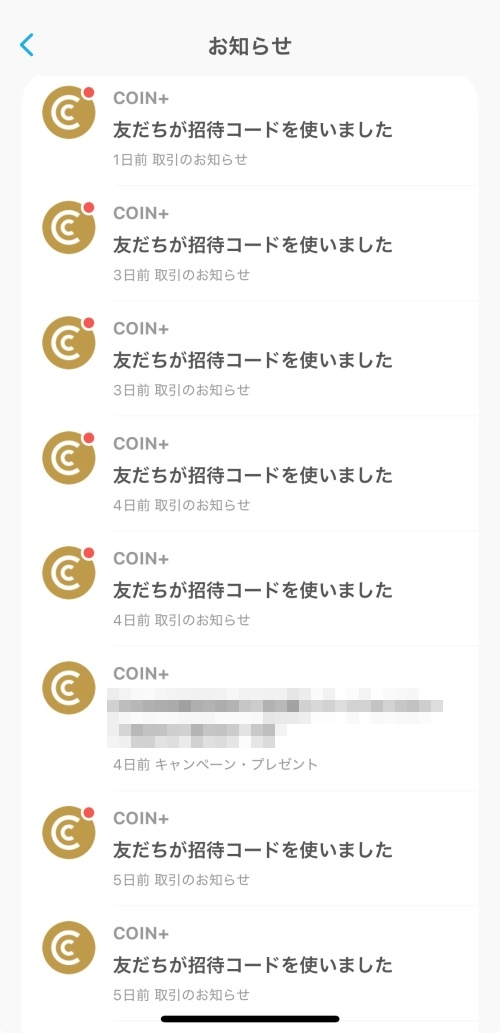Image resolution: width=500 pixels, height=1033 pixels.
Task: Go back using the top-left arrow
Action: (26, 45)
